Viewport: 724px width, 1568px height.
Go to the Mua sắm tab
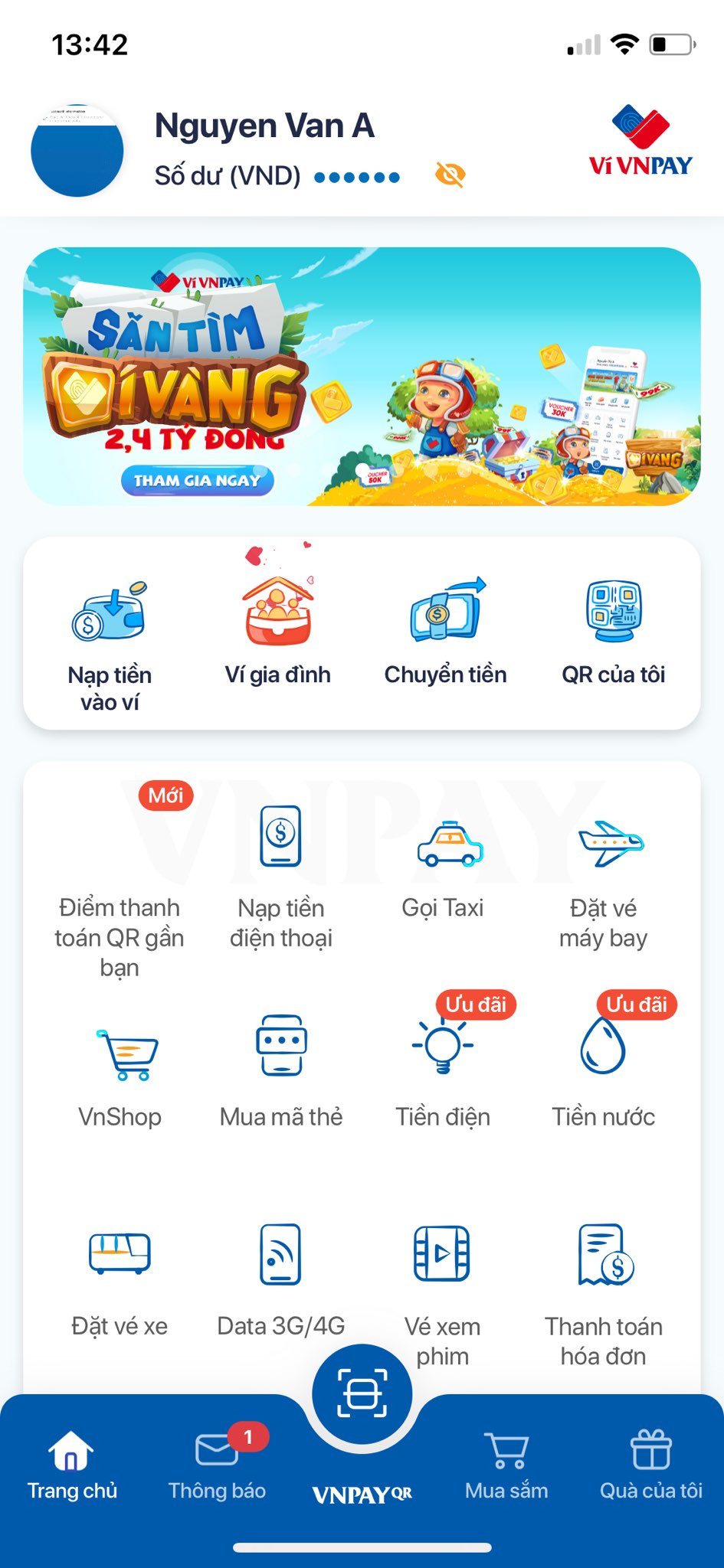[506, 1464]
